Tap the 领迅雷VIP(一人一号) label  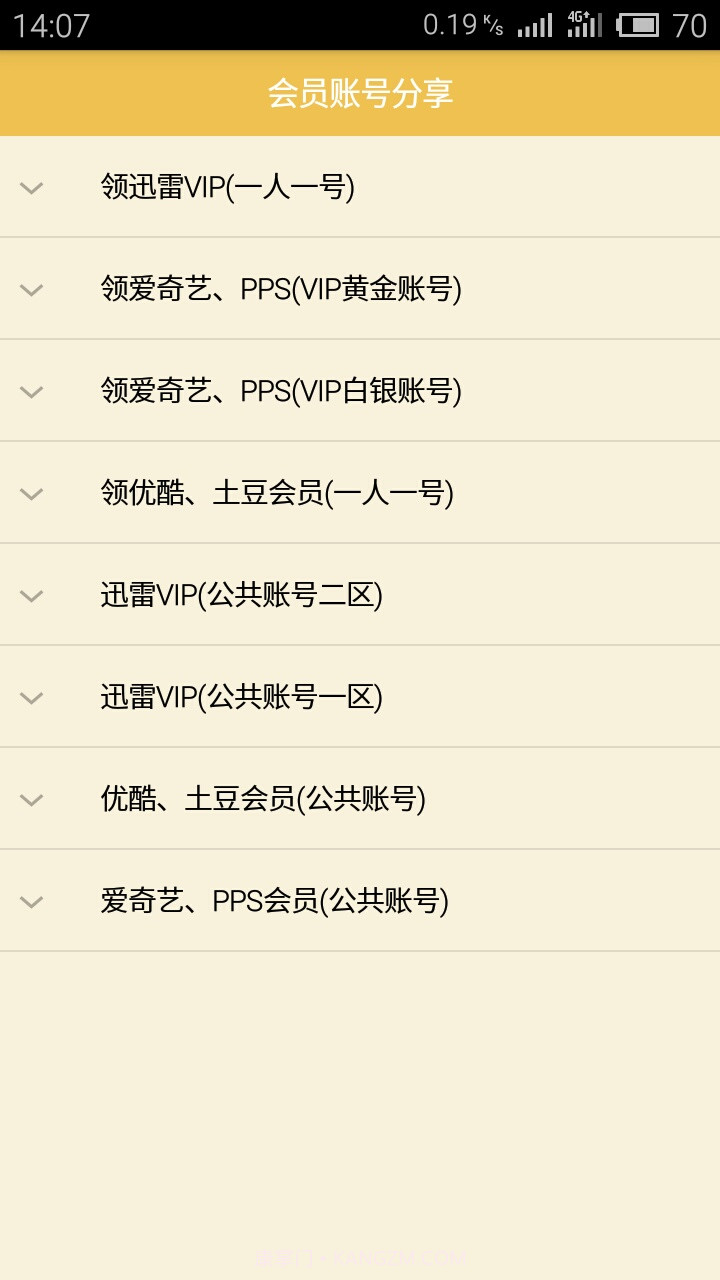point(228,187)
